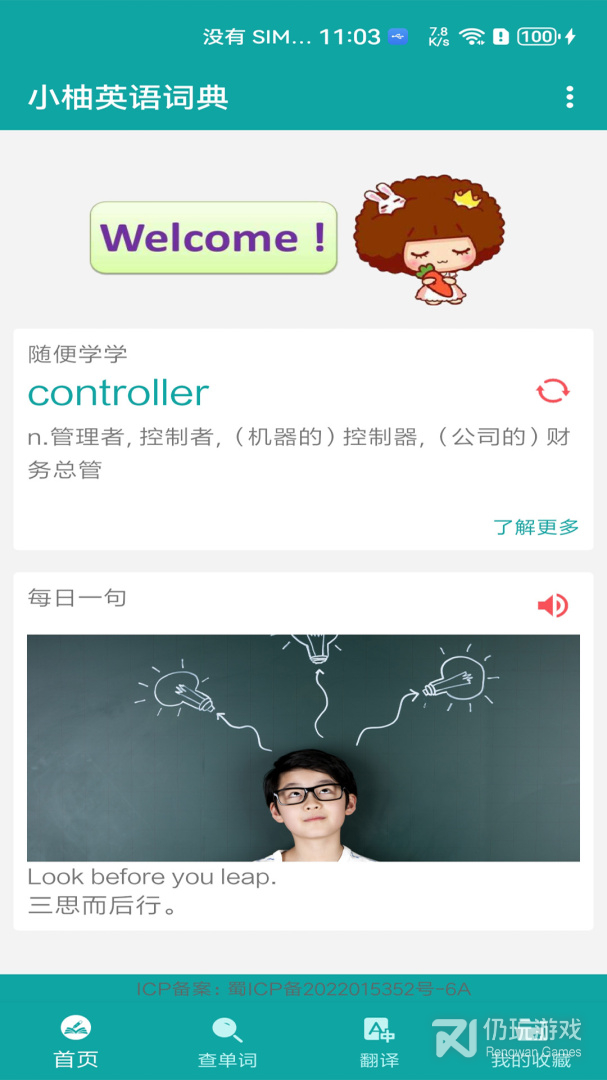Switch to the 查单词 tab
This screenshot has height=1080, width=607.
pos(227,1041)
